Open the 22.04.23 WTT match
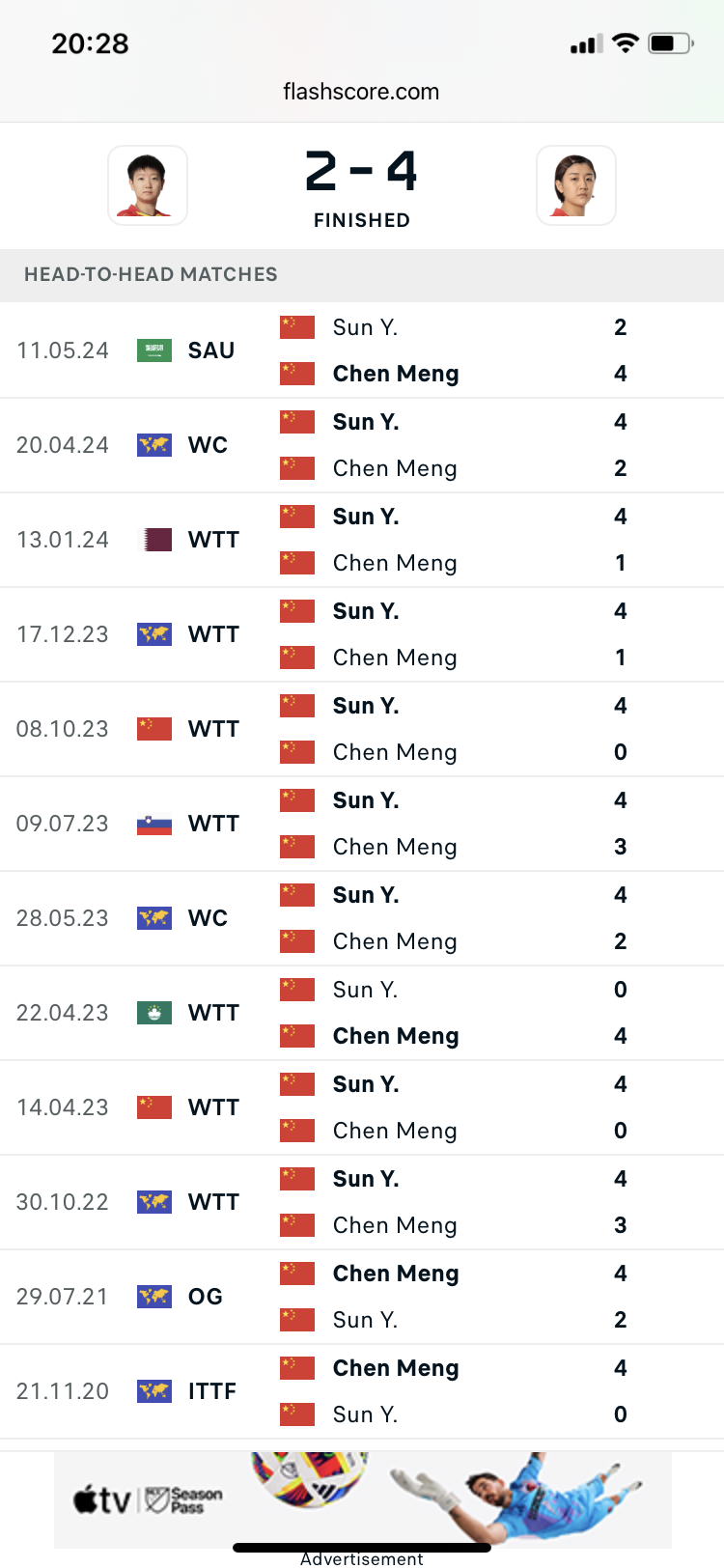724x1568 pixels. click(x=362, y=1013)
